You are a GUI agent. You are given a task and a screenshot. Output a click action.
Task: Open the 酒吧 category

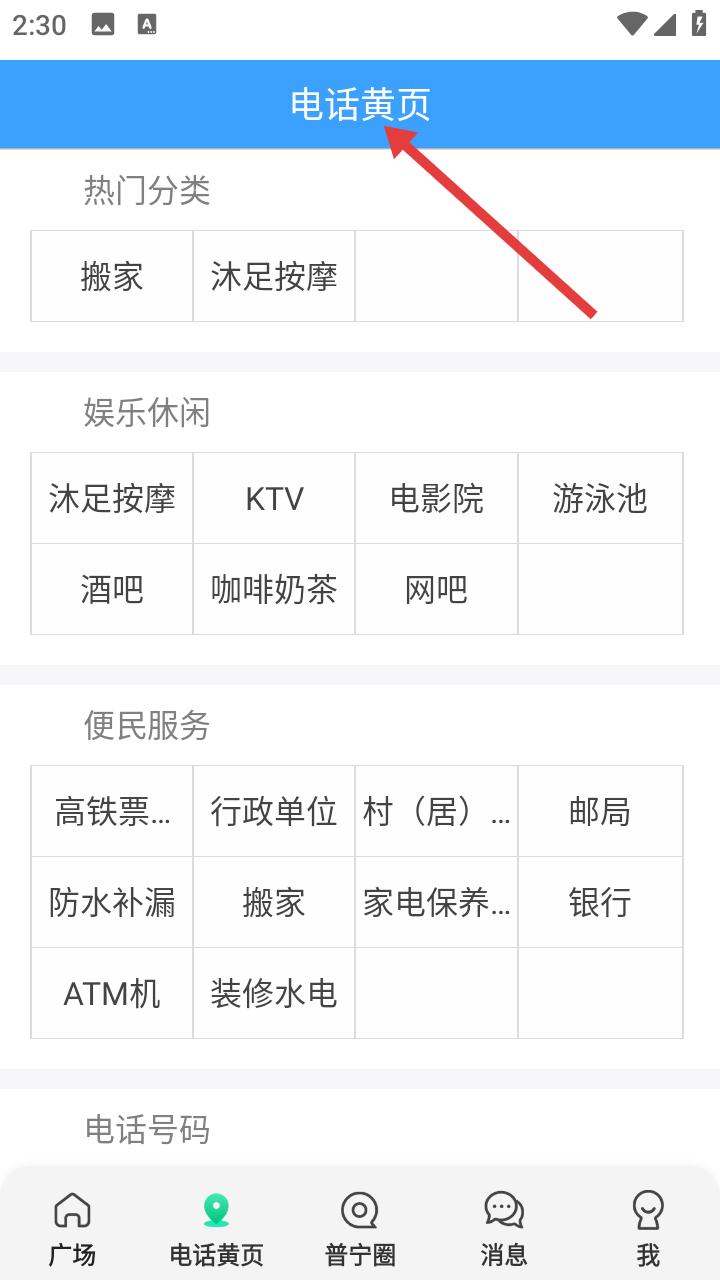[x=112, y=589]
